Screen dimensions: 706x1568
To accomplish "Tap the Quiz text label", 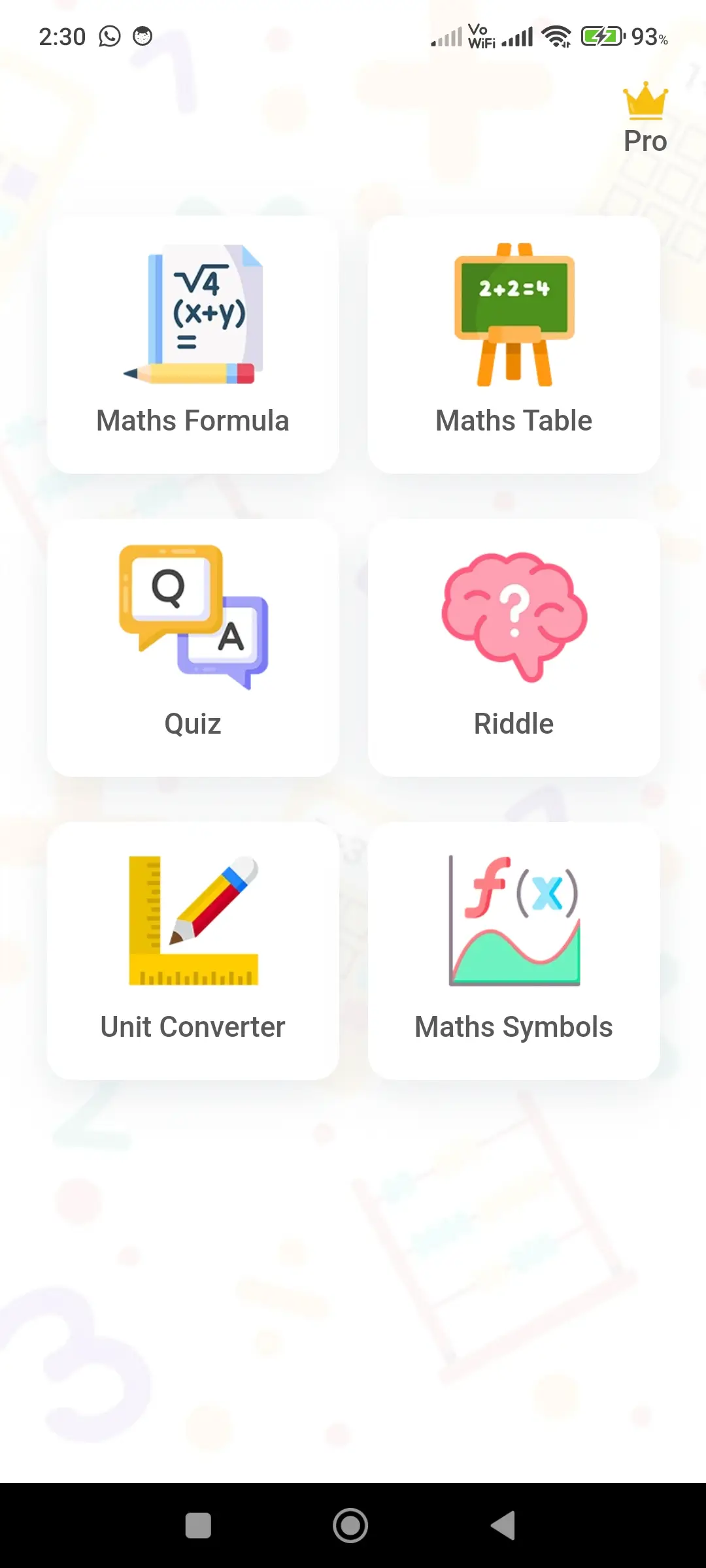I will (192, 723).
